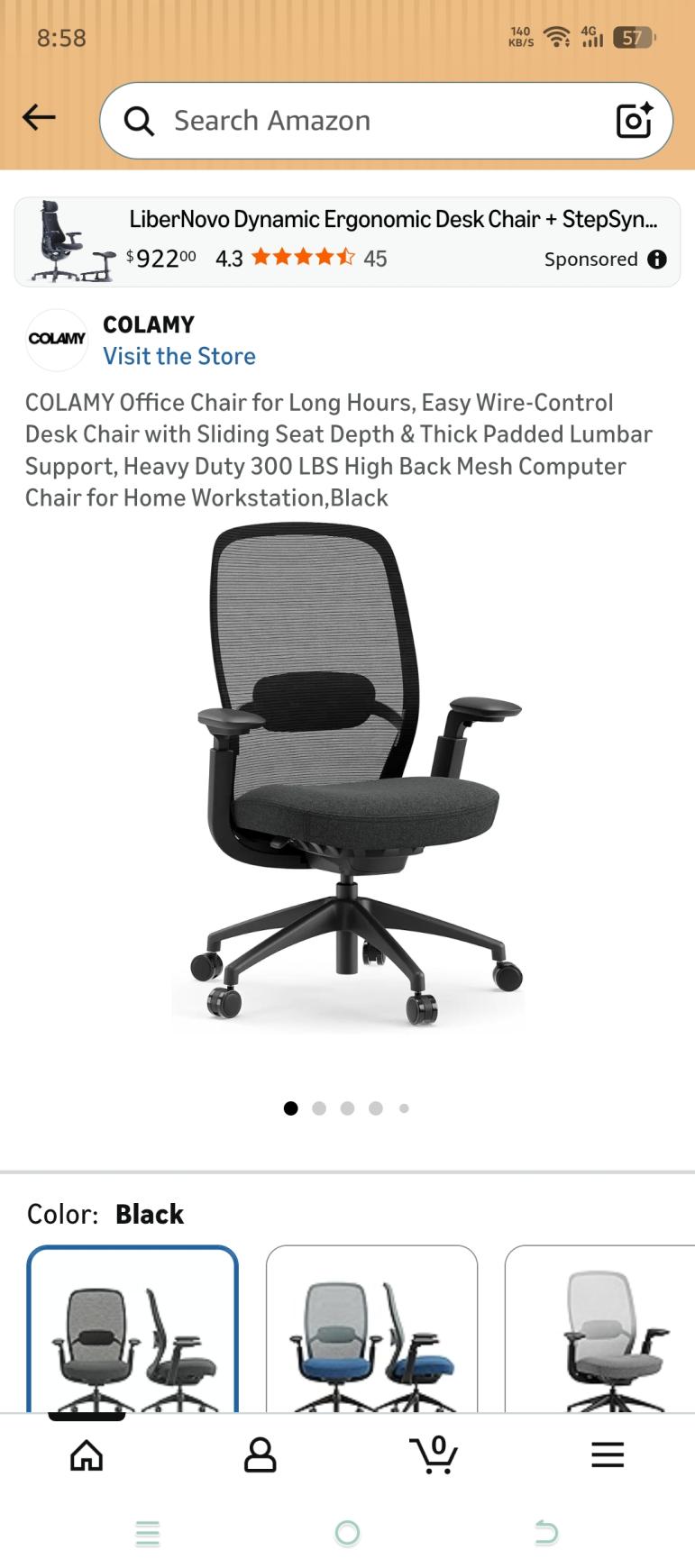
Task: Open the shopping cart
Action: click(434, 1454)
